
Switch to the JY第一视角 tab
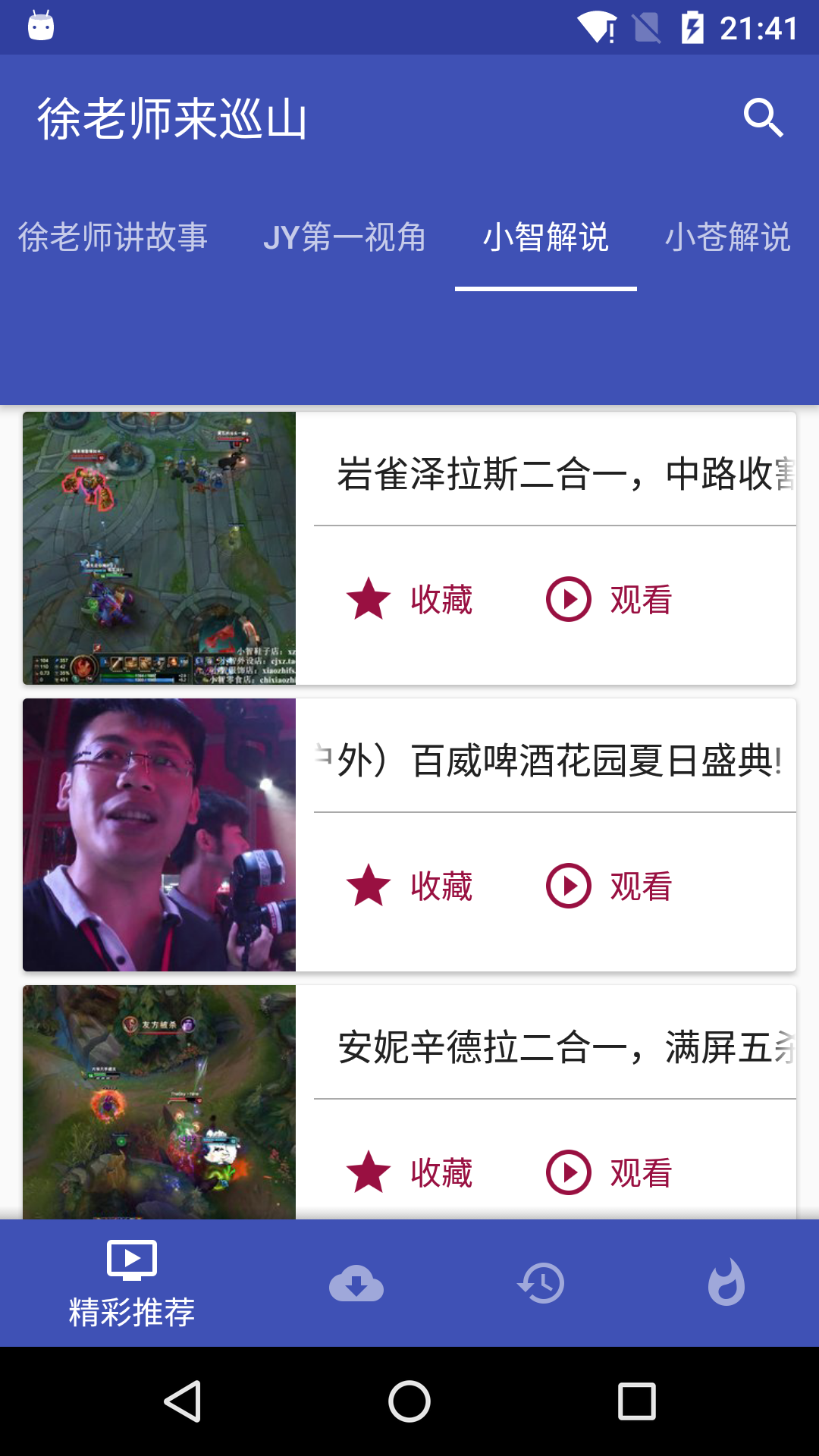[344, 237]
